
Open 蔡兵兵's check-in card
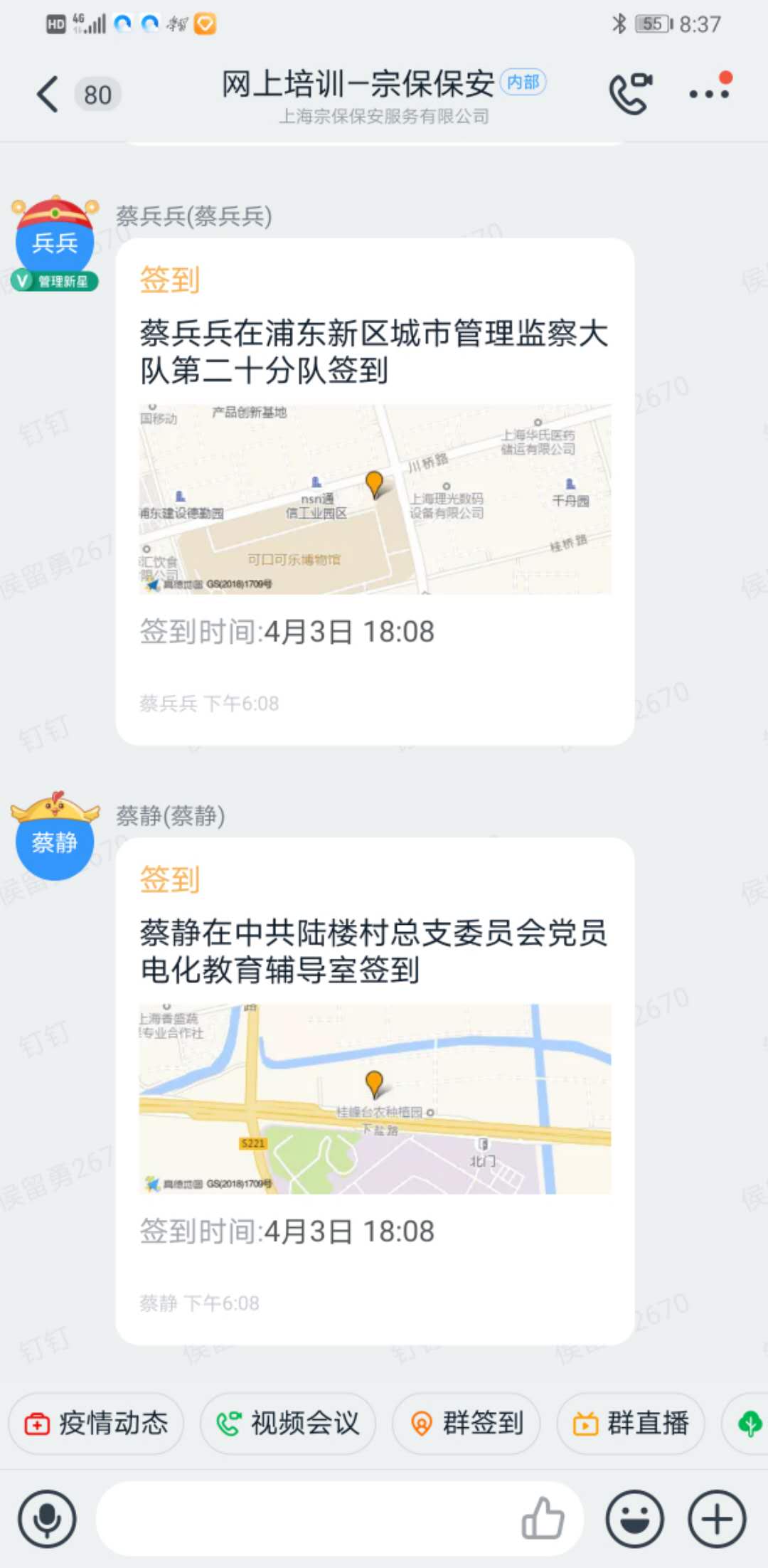(x=375, y=491)
